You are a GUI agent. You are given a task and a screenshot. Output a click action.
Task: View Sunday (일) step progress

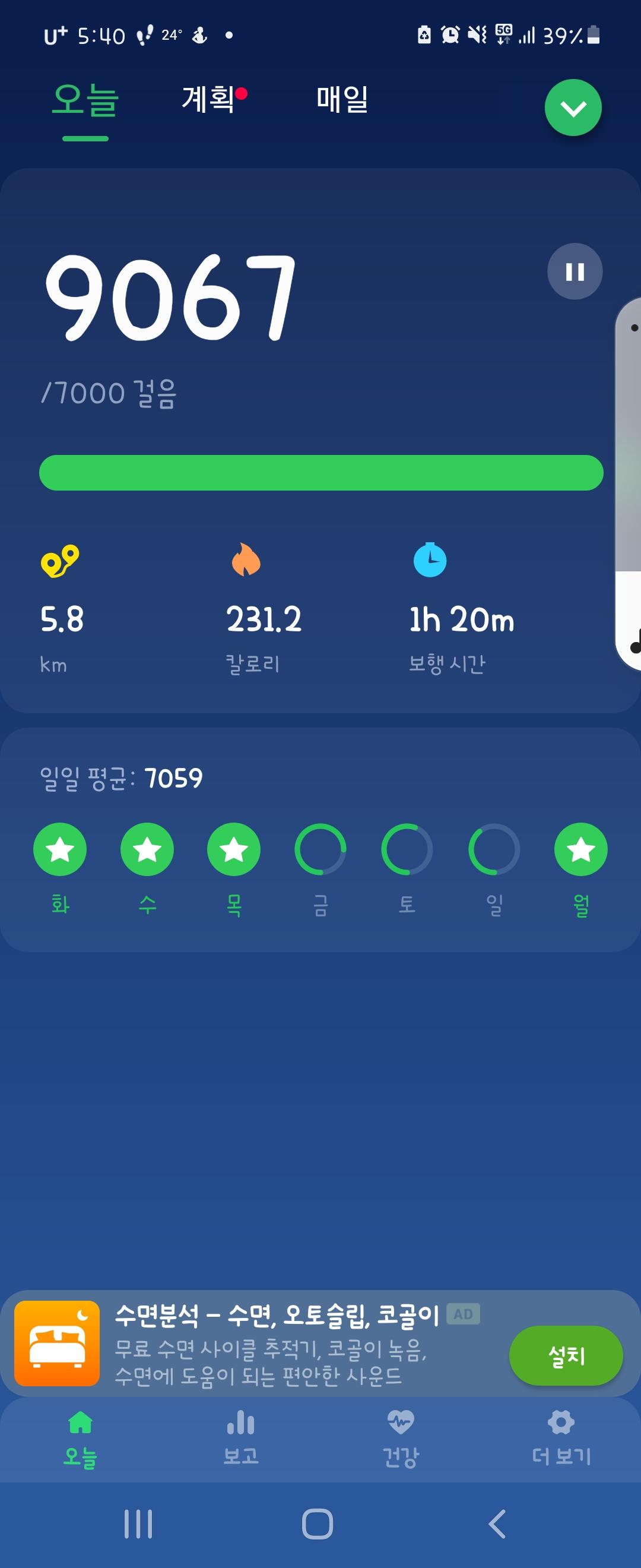pos(494,849)
